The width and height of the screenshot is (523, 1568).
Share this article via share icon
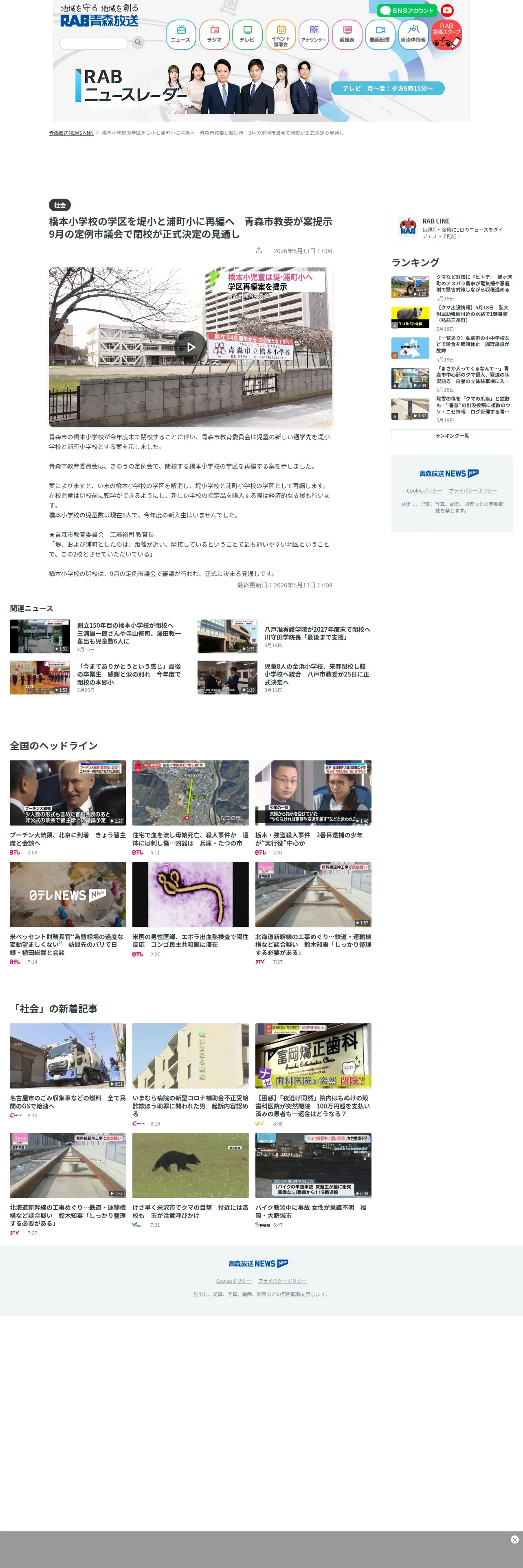(x=259, y=251)
